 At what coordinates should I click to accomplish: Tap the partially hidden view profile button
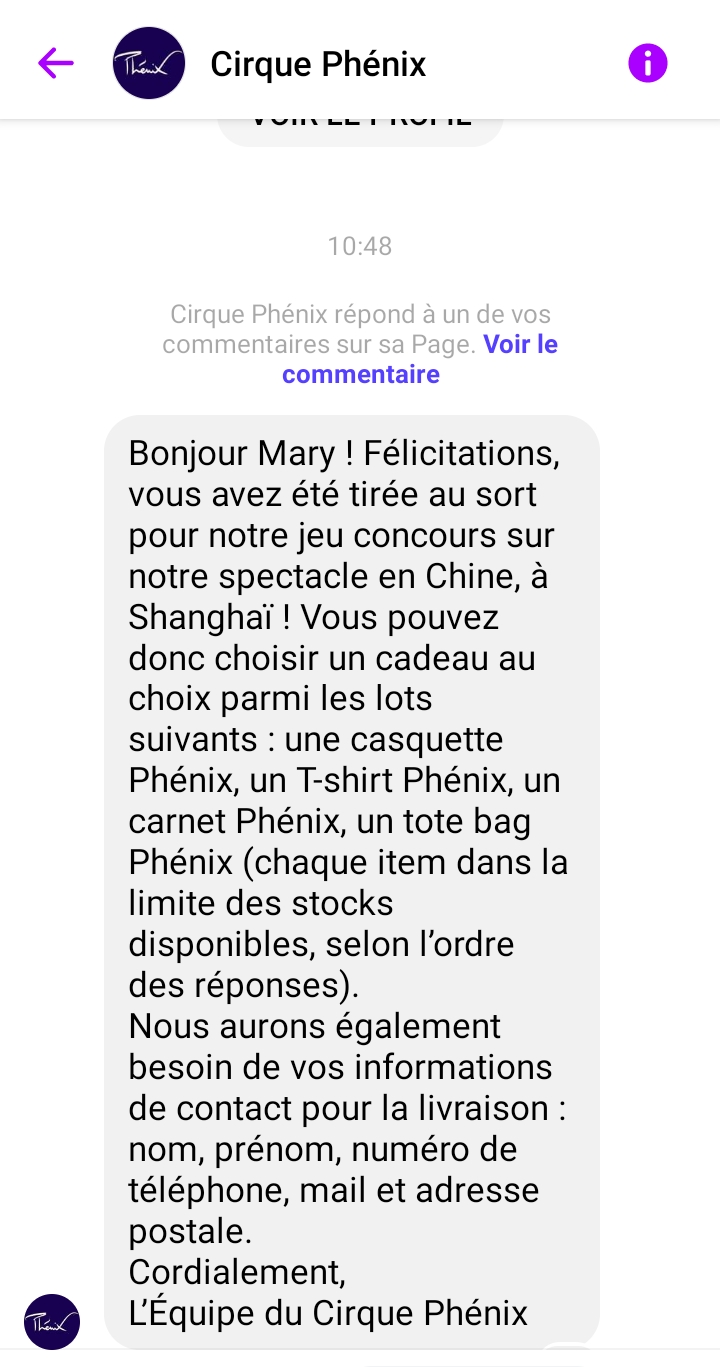pos(360,130)
